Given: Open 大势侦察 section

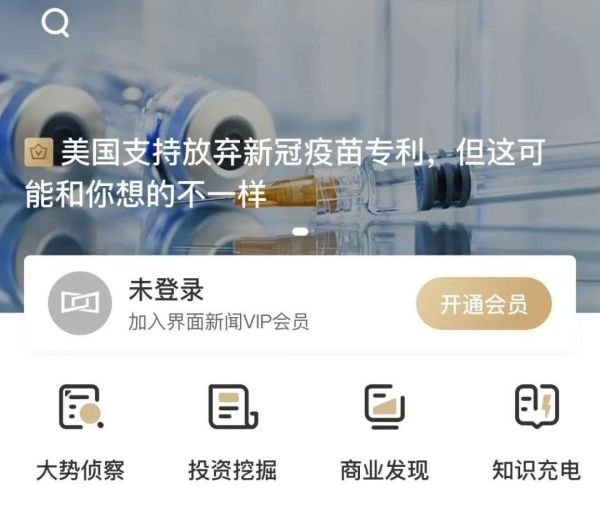Looking at the screenshot, I should coord(80,430).
